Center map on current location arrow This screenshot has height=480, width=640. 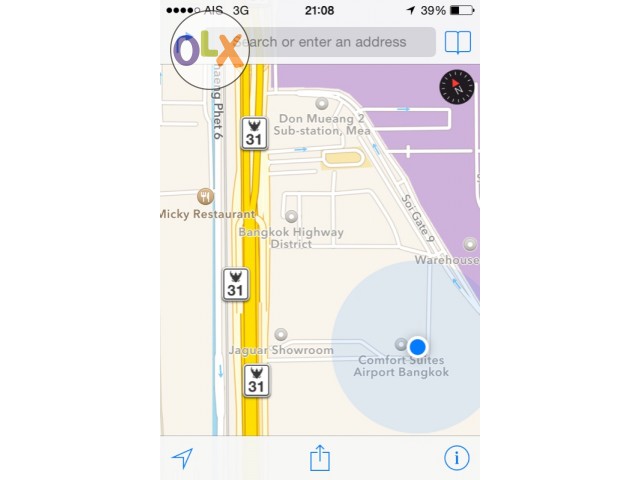[182, 458]
